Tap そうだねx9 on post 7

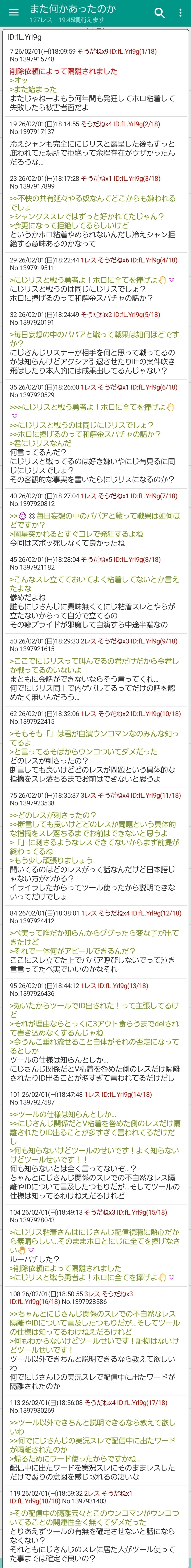93,52
